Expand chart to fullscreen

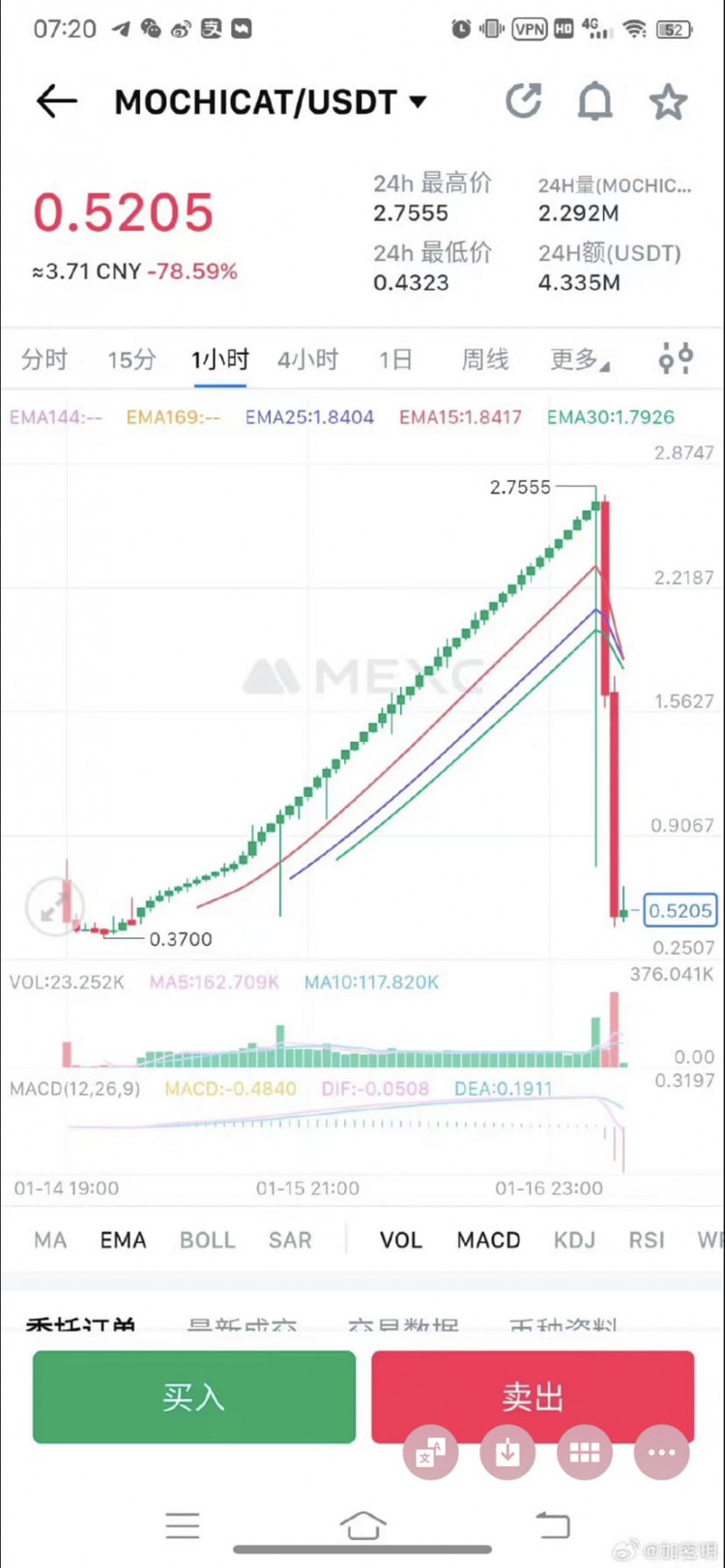(x=54, y=905)
